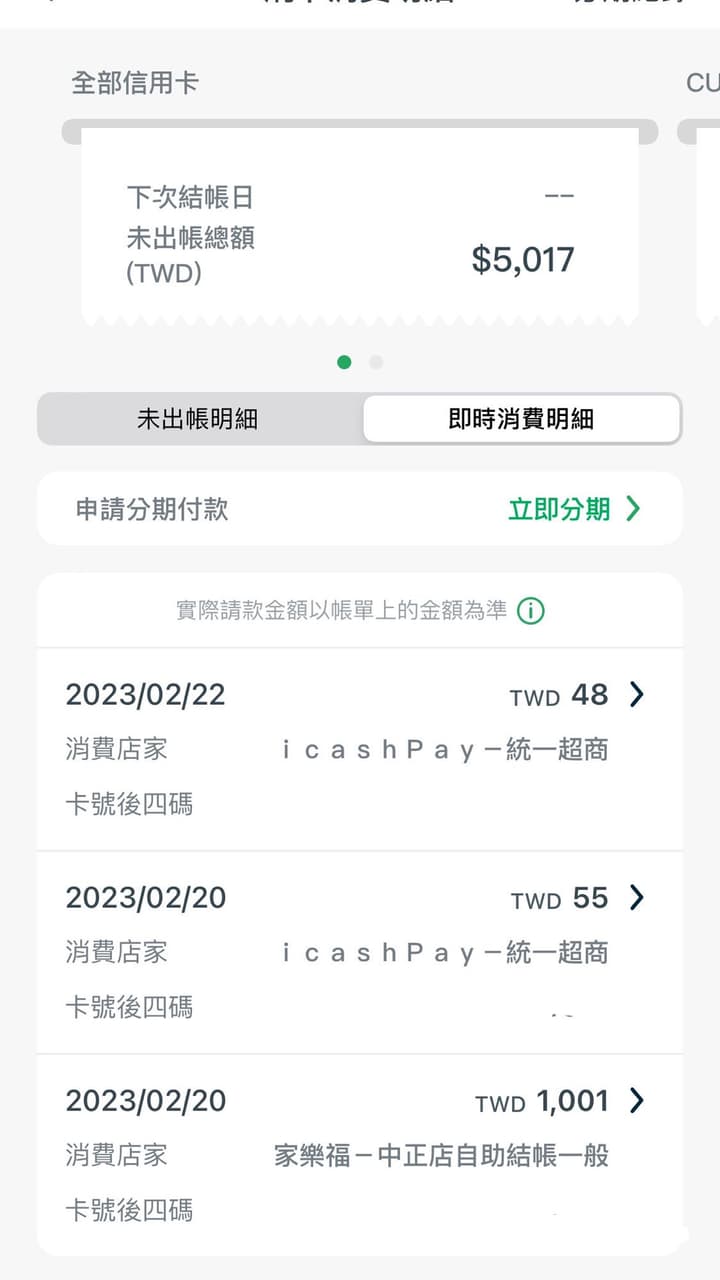Open the 2023/02/22 TWD 48 transaction
The height and width of the screenshot is (1280, 720).
coord(360,749)
